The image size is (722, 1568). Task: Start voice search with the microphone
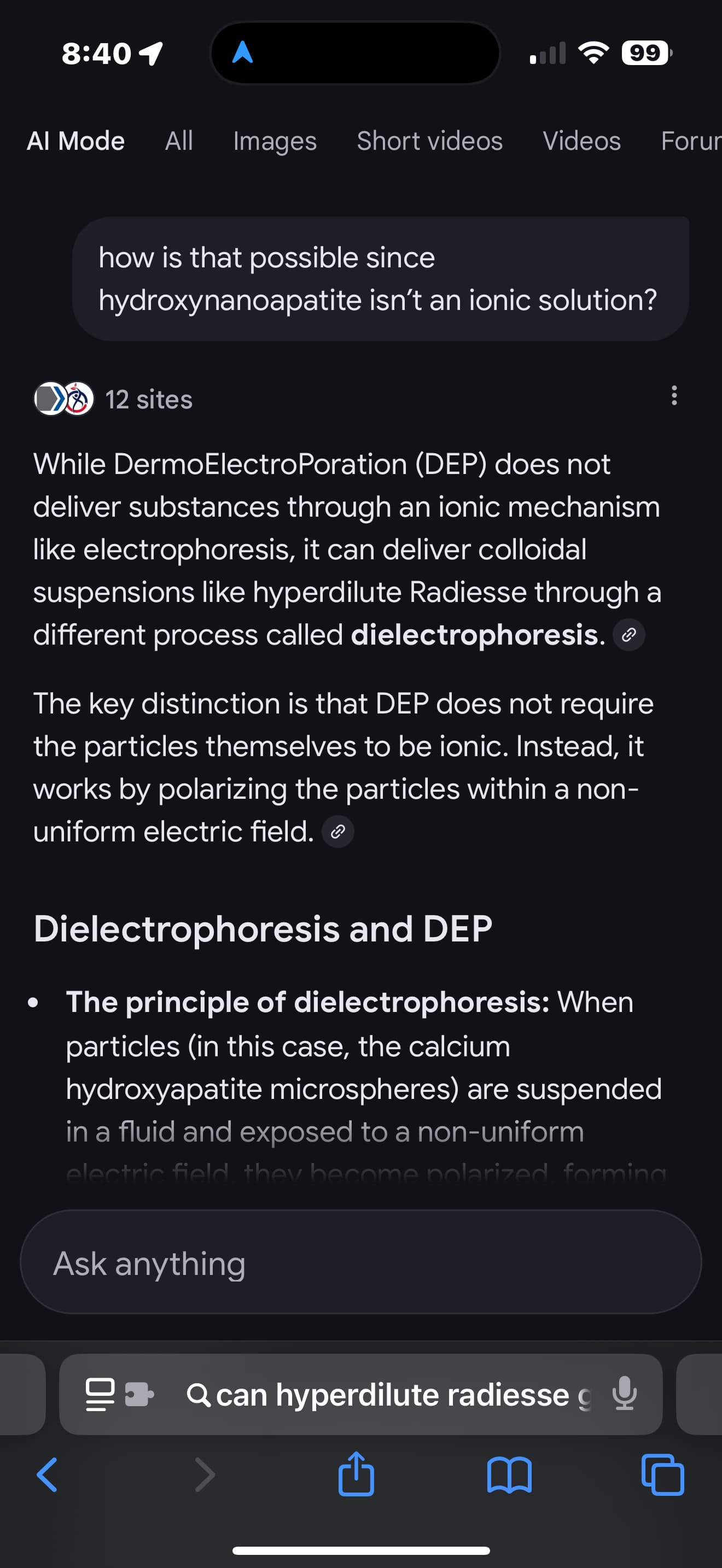click(625, 1394)
